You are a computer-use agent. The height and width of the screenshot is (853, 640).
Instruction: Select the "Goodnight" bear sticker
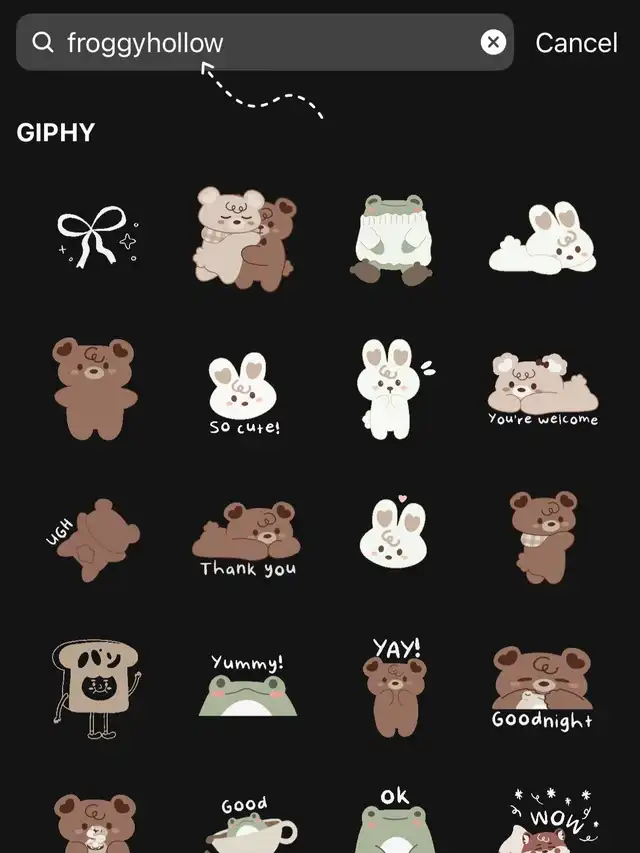543,688
